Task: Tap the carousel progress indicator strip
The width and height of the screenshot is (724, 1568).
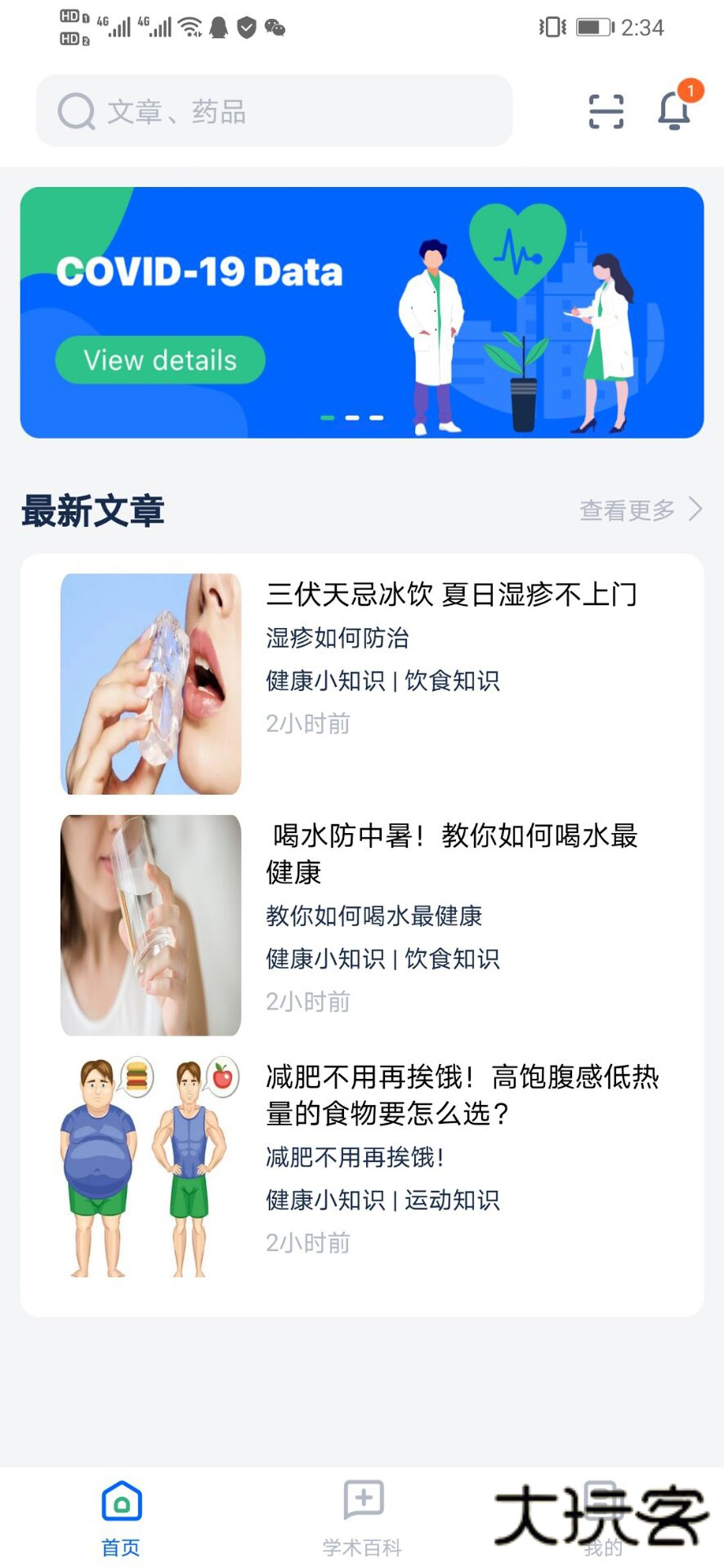Action: [x=353, y=417]
